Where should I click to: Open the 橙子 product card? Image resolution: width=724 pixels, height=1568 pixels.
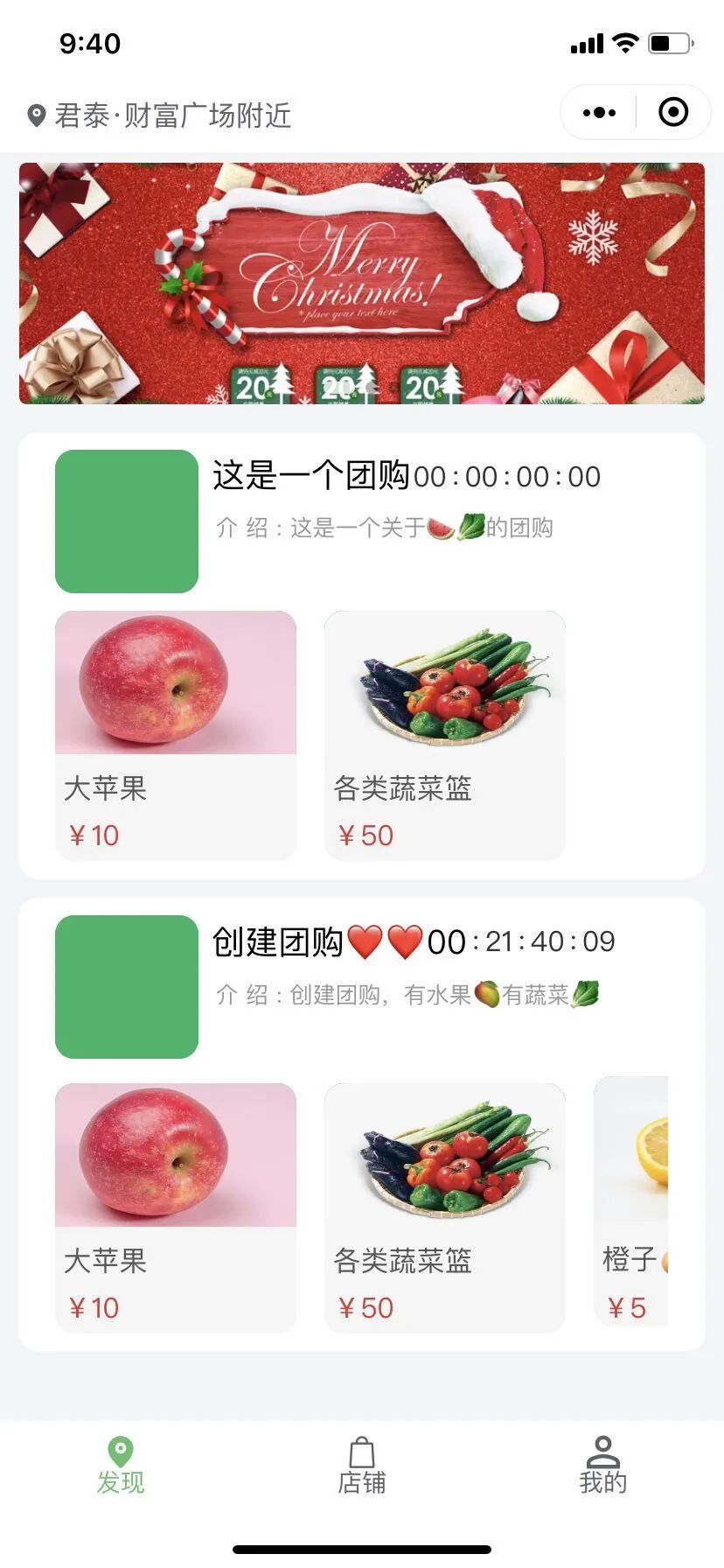631,1207
